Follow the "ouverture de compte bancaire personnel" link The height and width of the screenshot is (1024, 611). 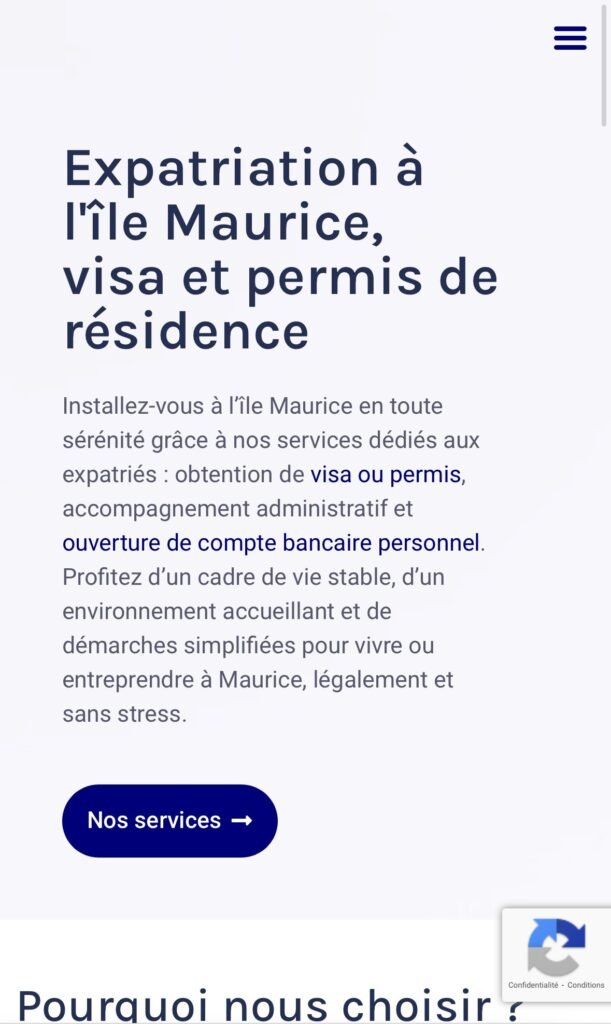tap(271, 543)
